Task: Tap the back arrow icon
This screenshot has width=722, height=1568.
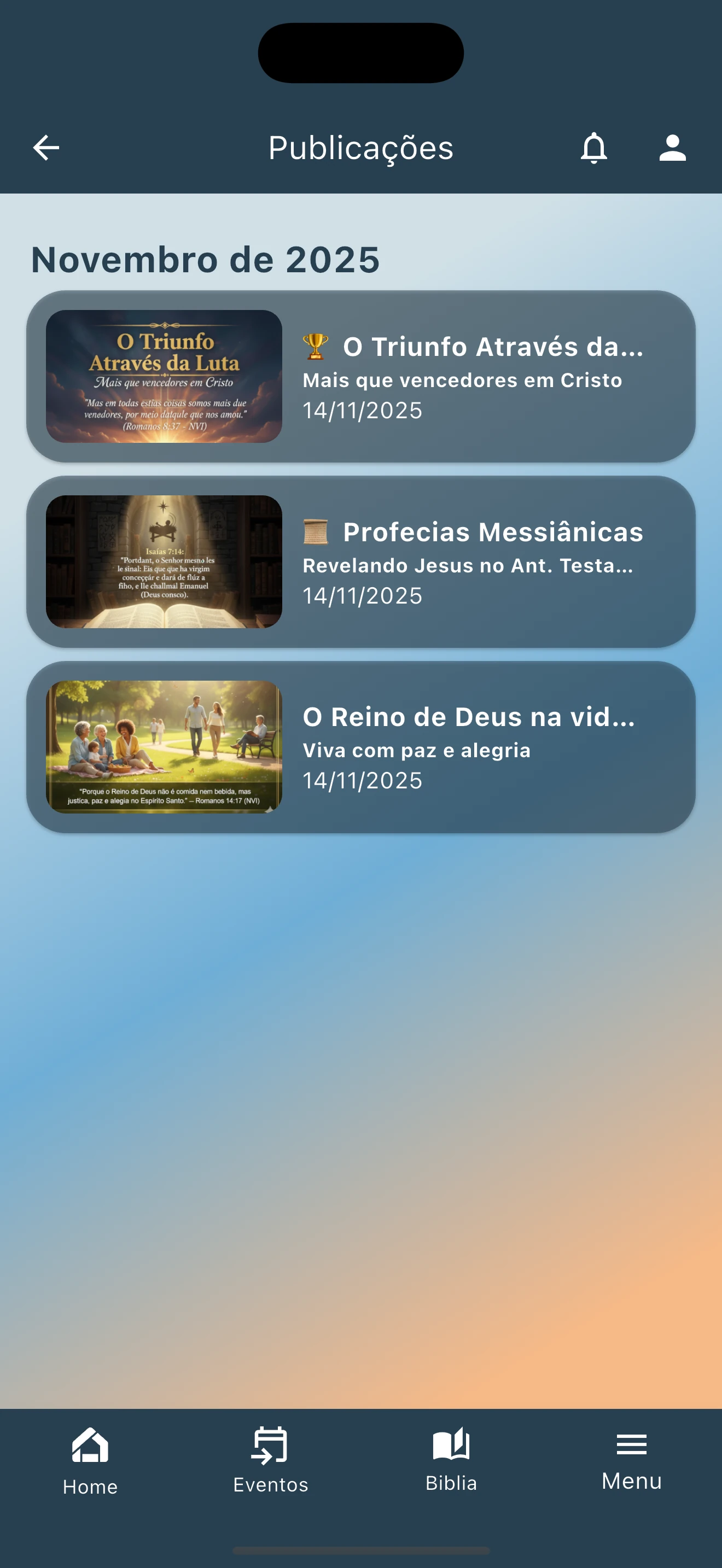Action: [x=44, y=148]
